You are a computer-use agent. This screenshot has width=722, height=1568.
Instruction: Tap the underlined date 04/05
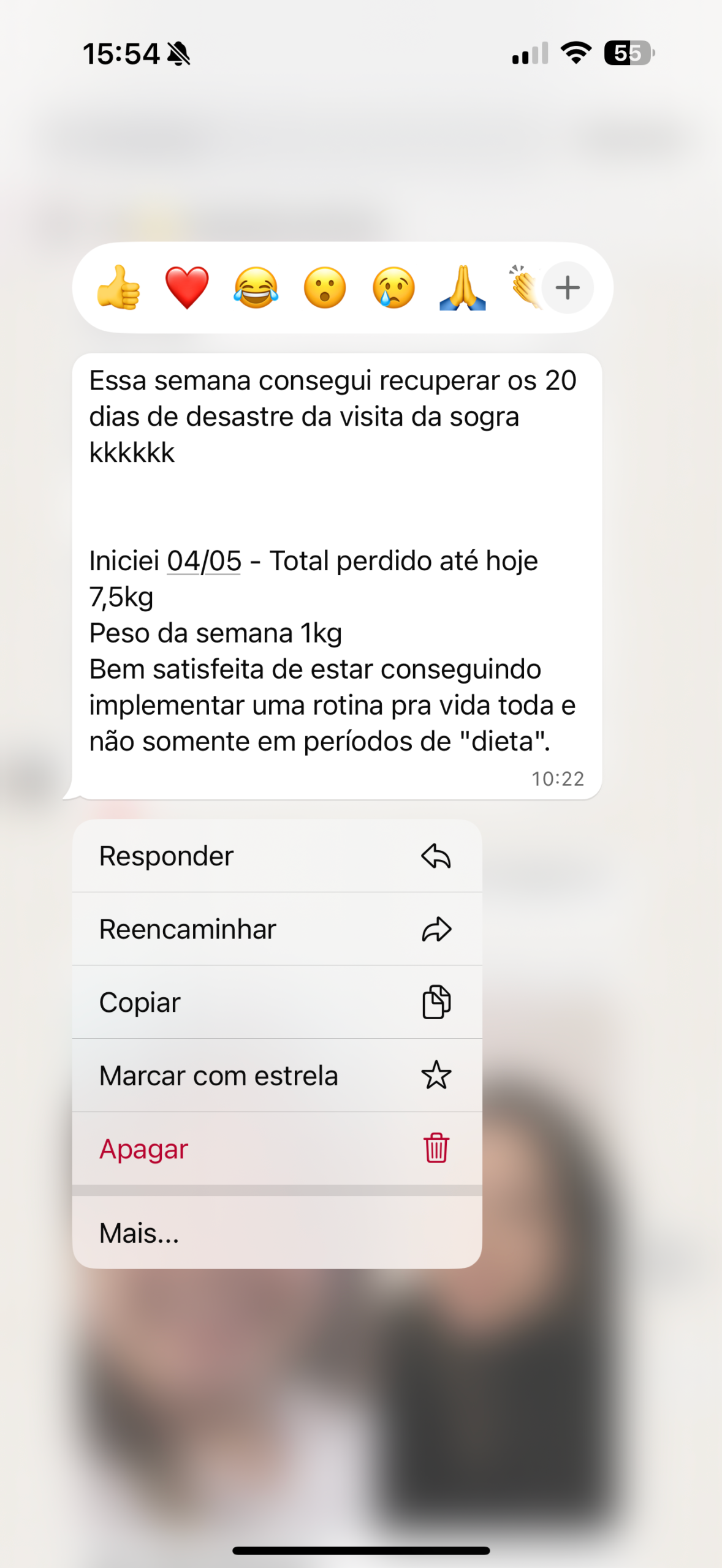pos(204,561)
